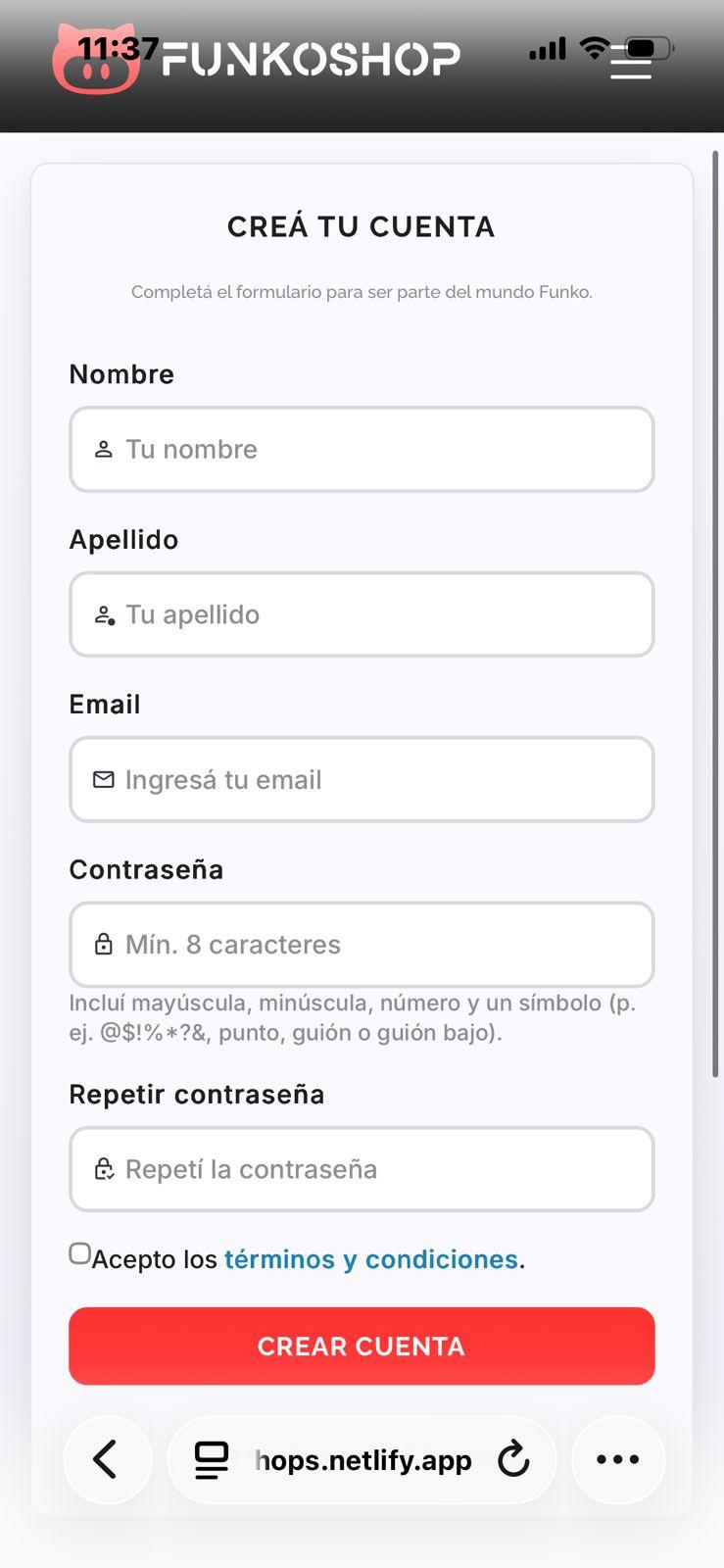
Task: Tap the envelope icon in Email field
Action: tap(103, 779)
